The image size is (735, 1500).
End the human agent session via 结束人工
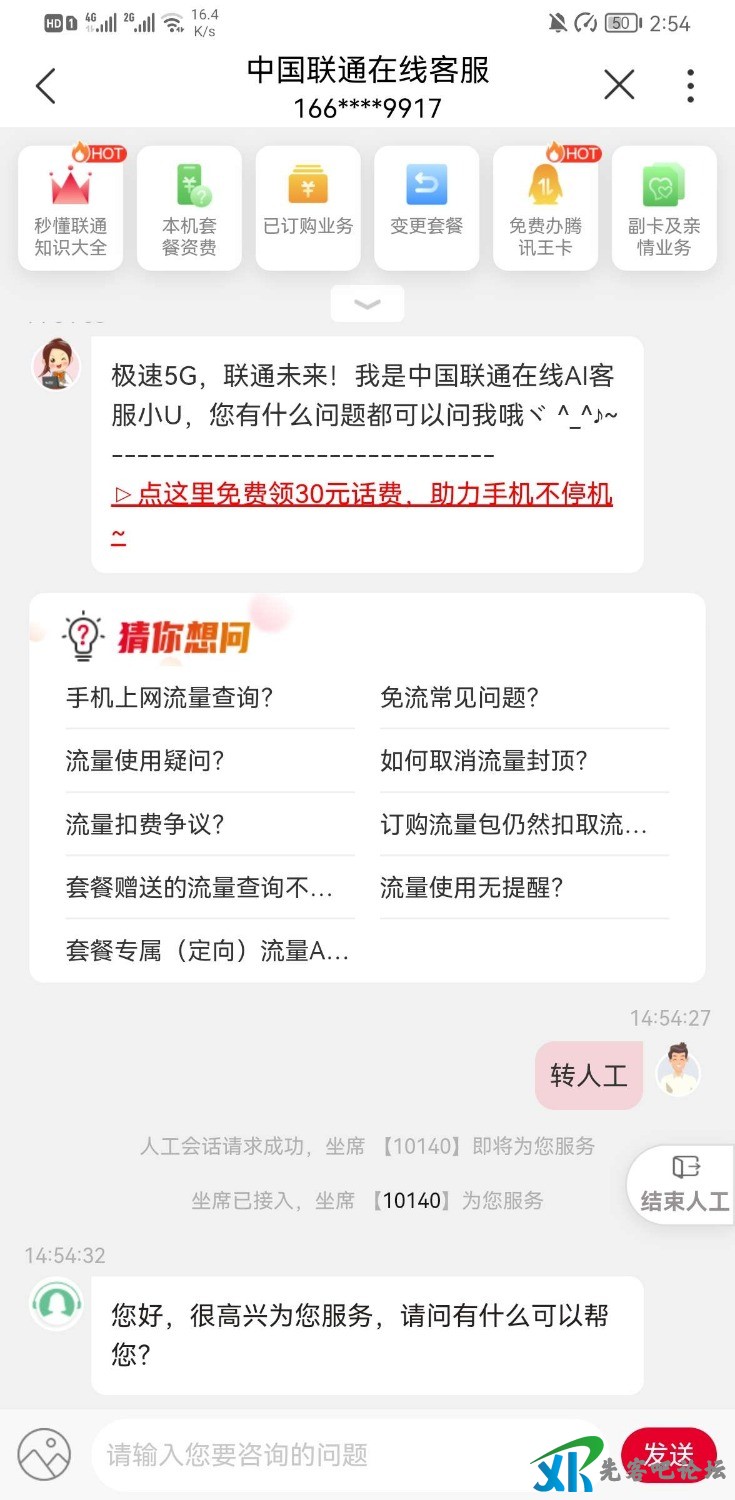[685, 1185]
